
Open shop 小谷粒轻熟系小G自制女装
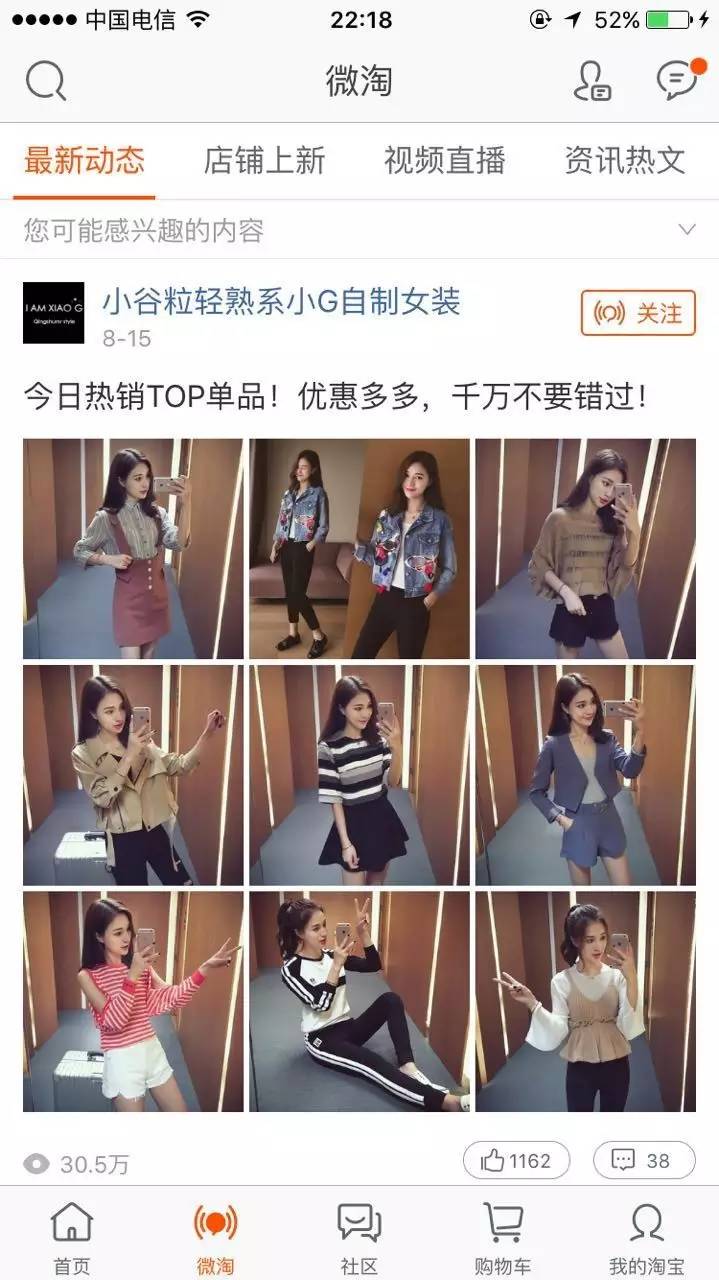point(281,300)
